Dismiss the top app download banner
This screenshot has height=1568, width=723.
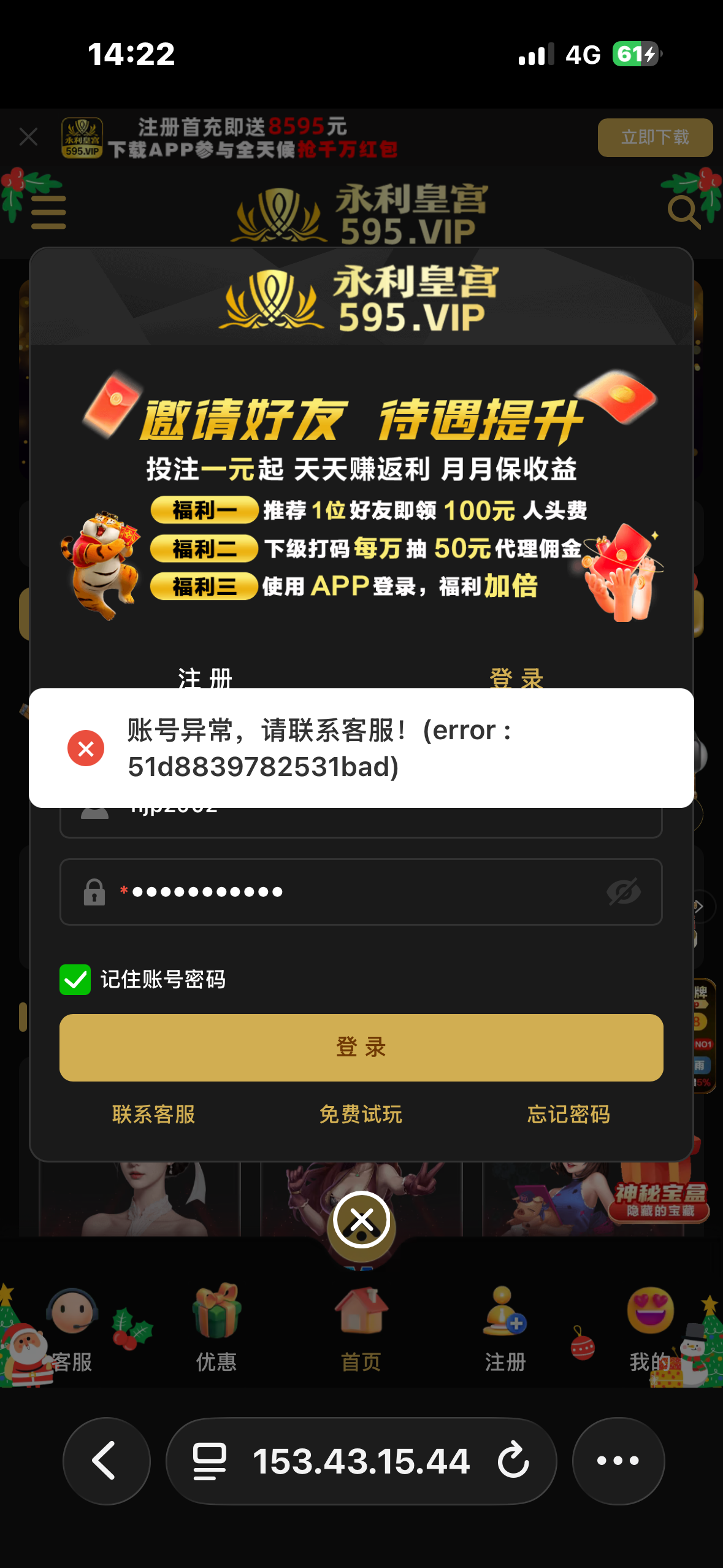[x=28, y=137]
